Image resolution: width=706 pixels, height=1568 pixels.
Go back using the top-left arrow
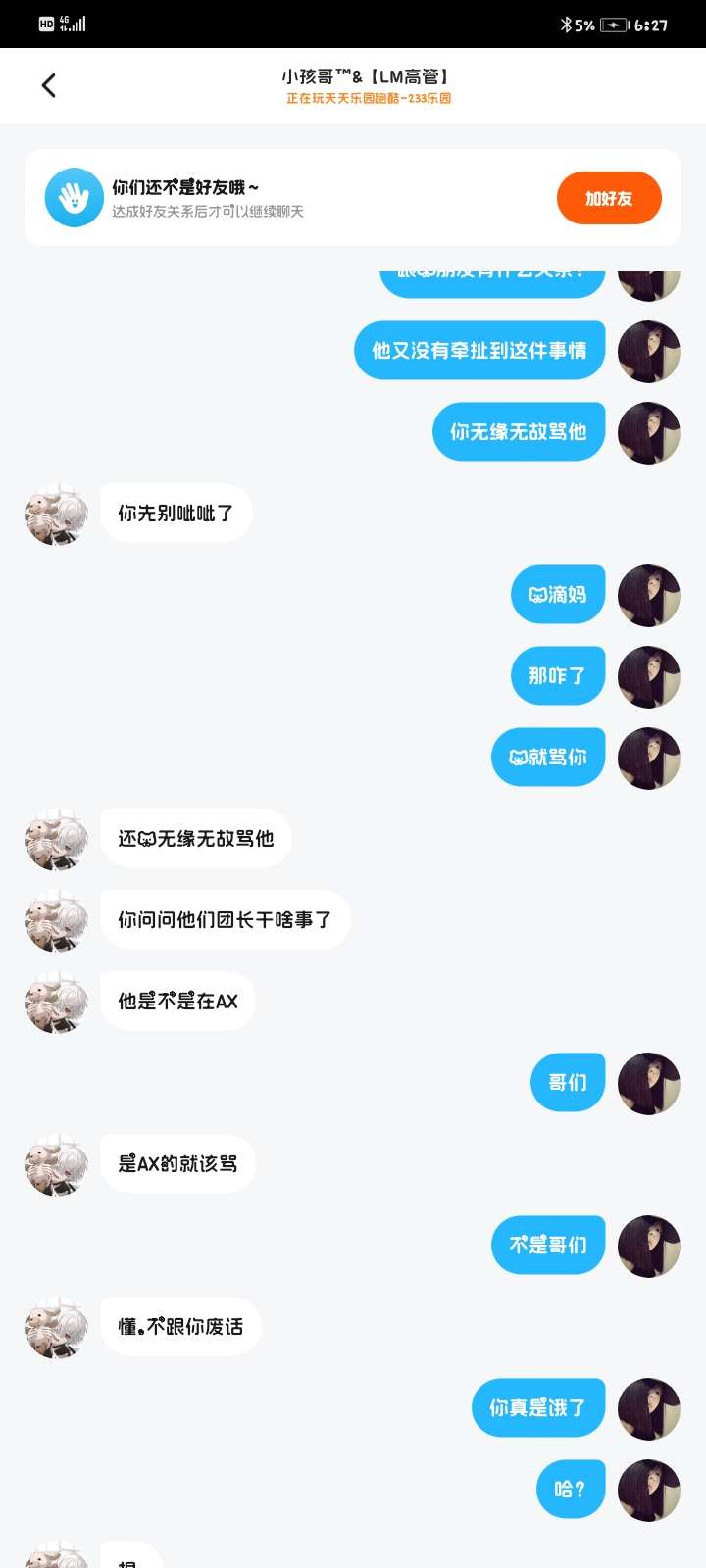tap(49, 86)
